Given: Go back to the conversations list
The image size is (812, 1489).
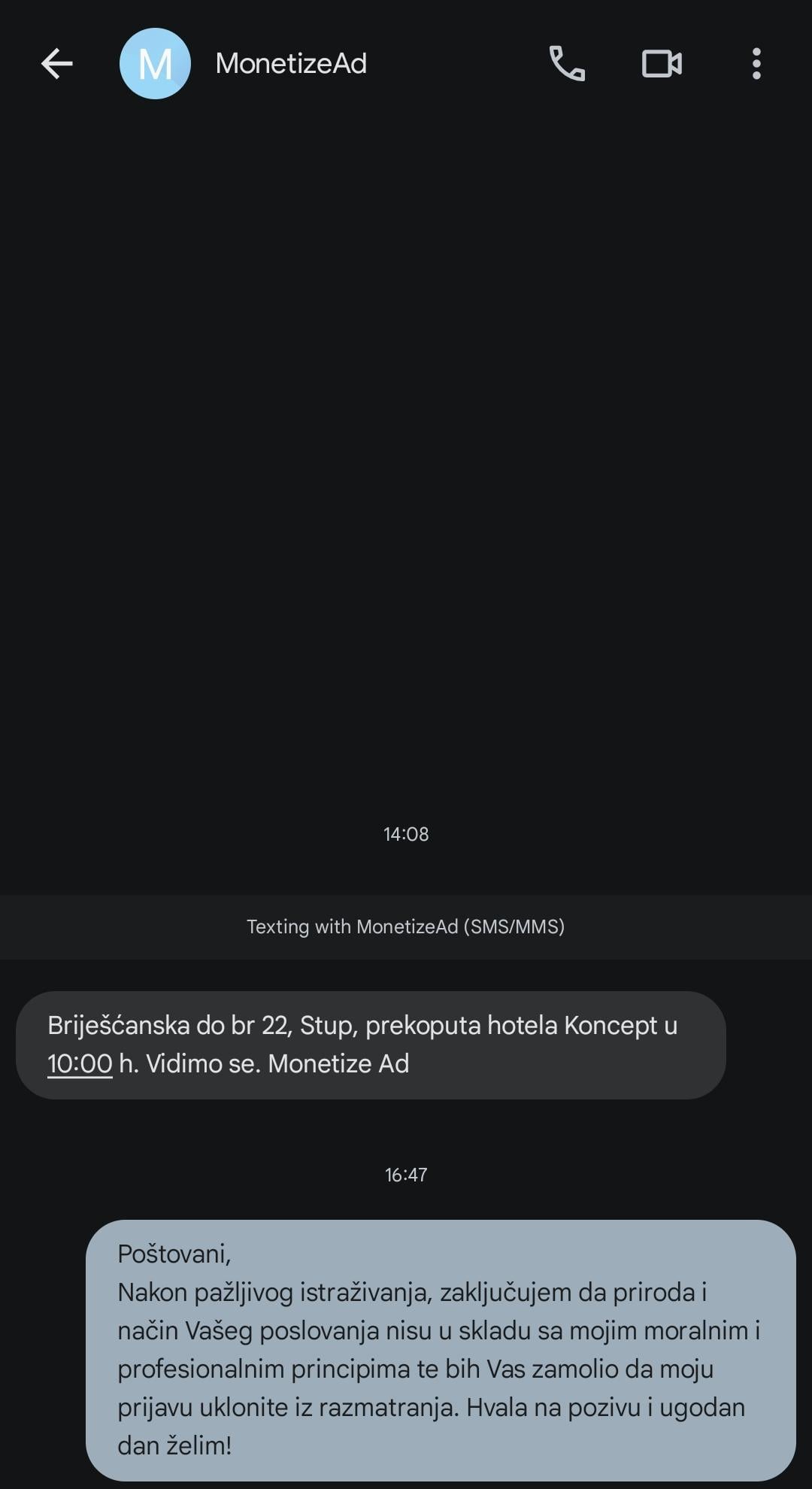Looking at the screenshot, I should click(56, 64).
